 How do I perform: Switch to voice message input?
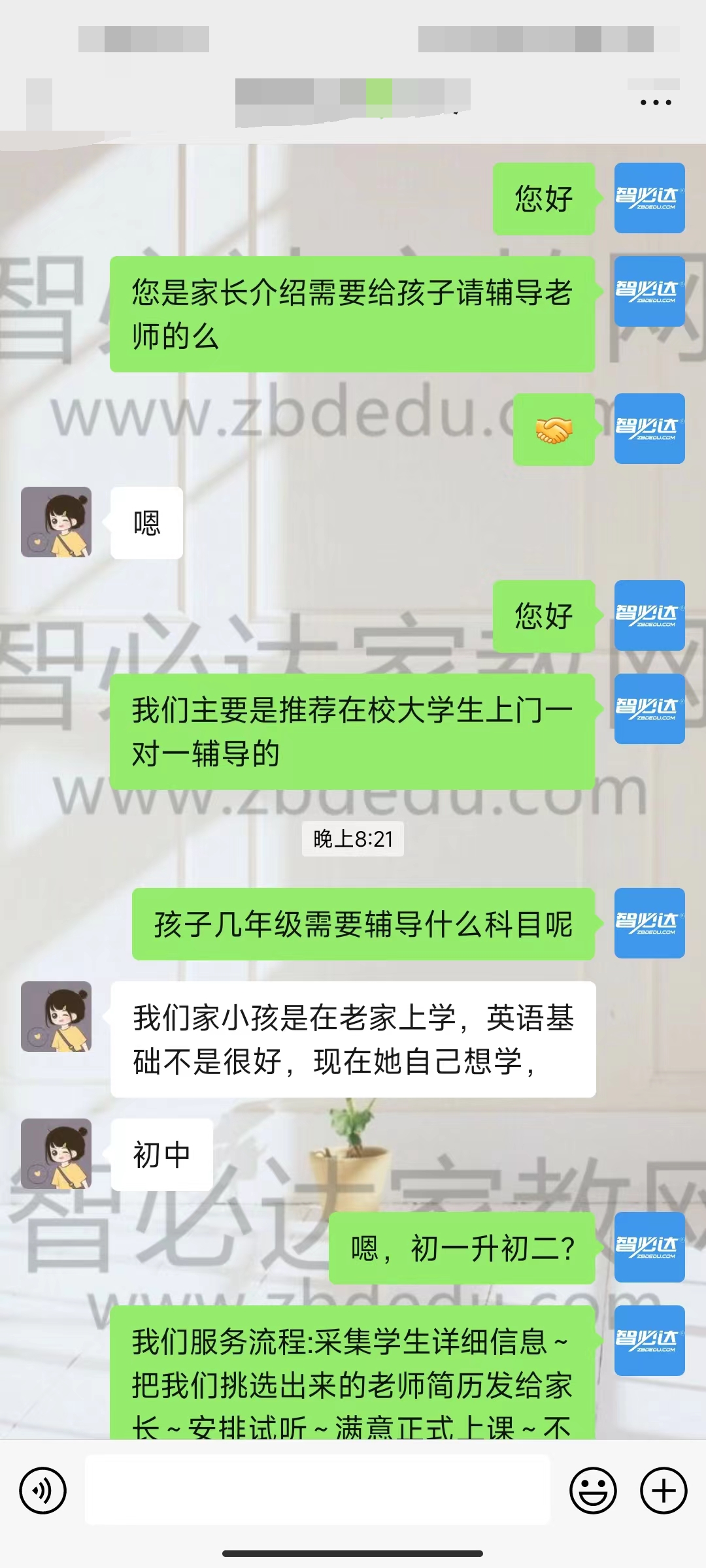pos(43,1490)
